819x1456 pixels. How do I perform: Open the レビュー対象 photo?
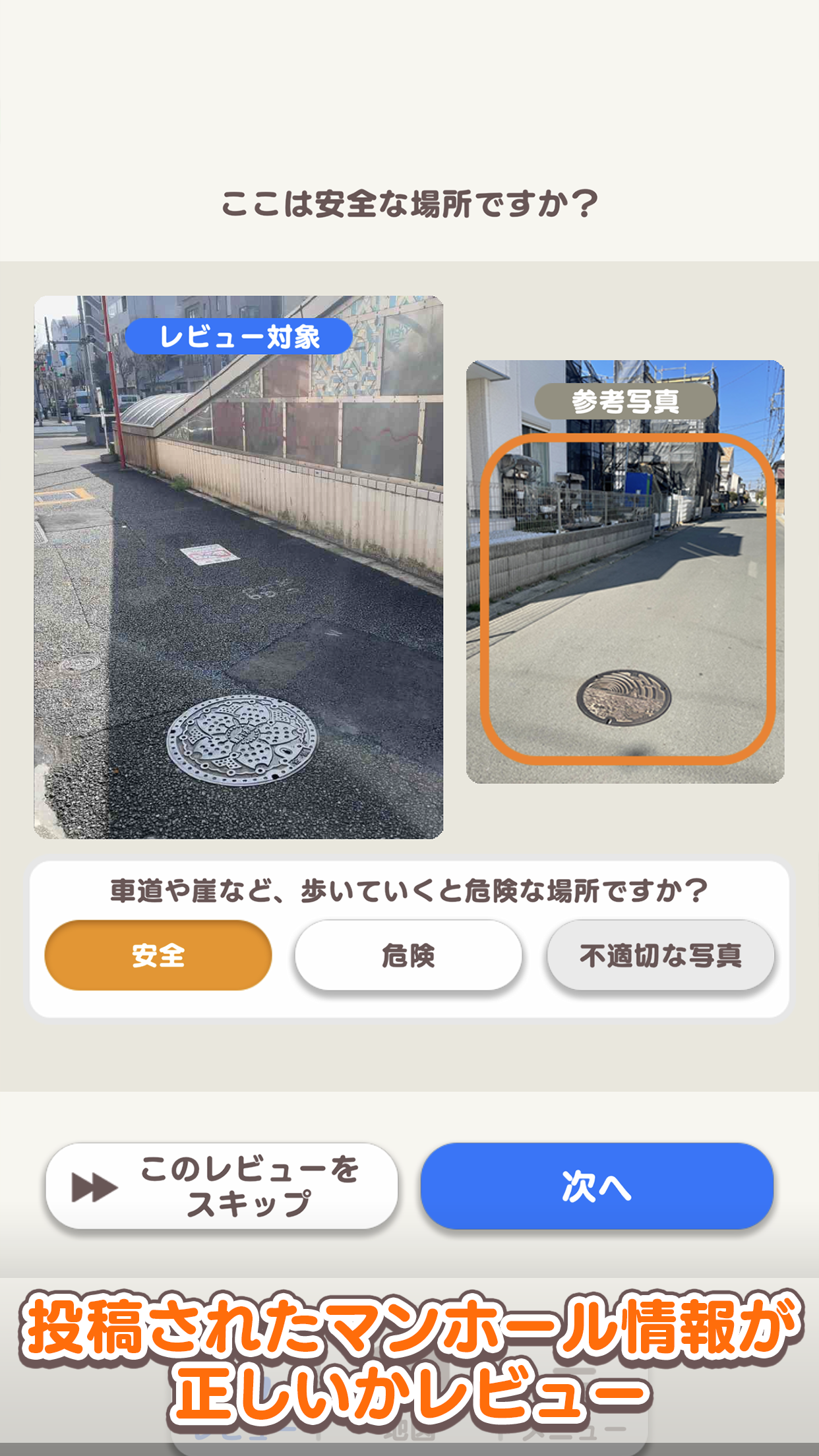(238, 567)
